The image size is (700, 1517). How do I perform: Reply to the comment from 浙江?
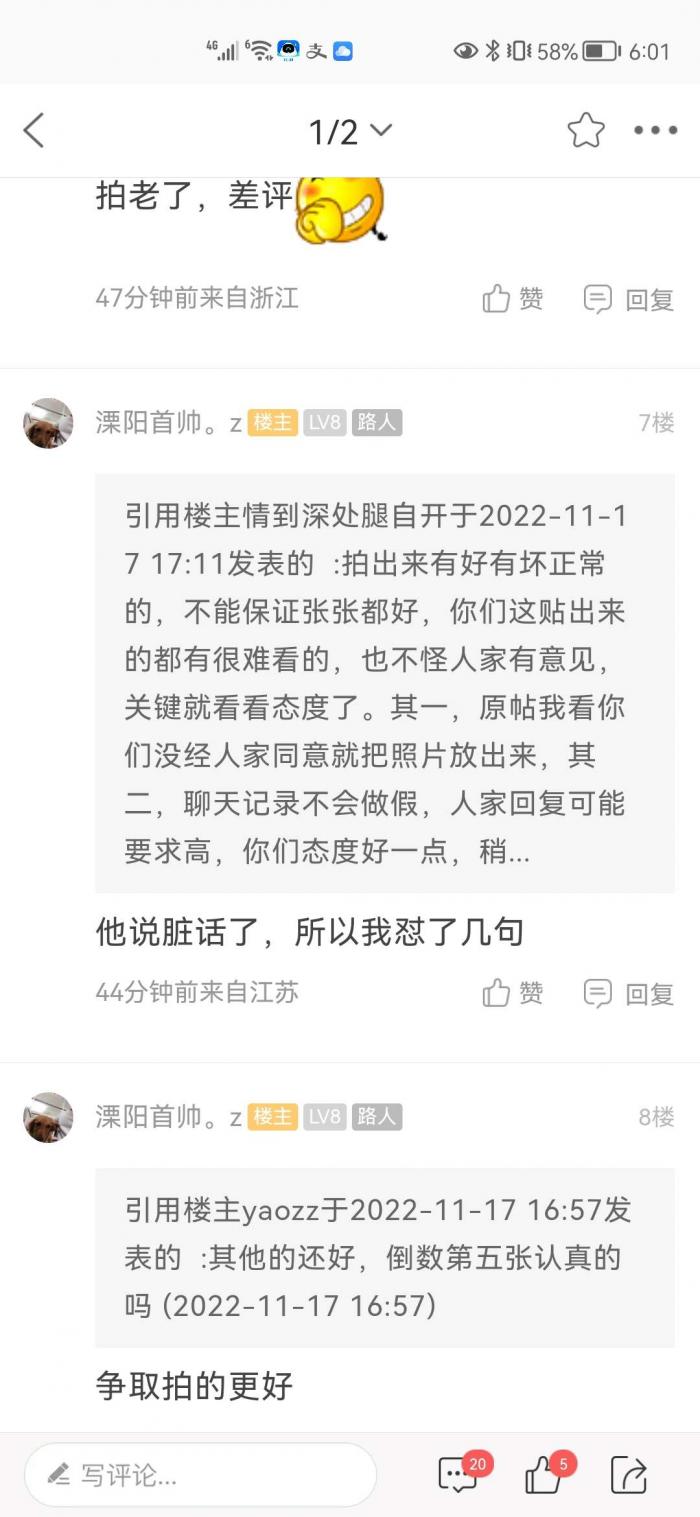[x=629, y=298]
